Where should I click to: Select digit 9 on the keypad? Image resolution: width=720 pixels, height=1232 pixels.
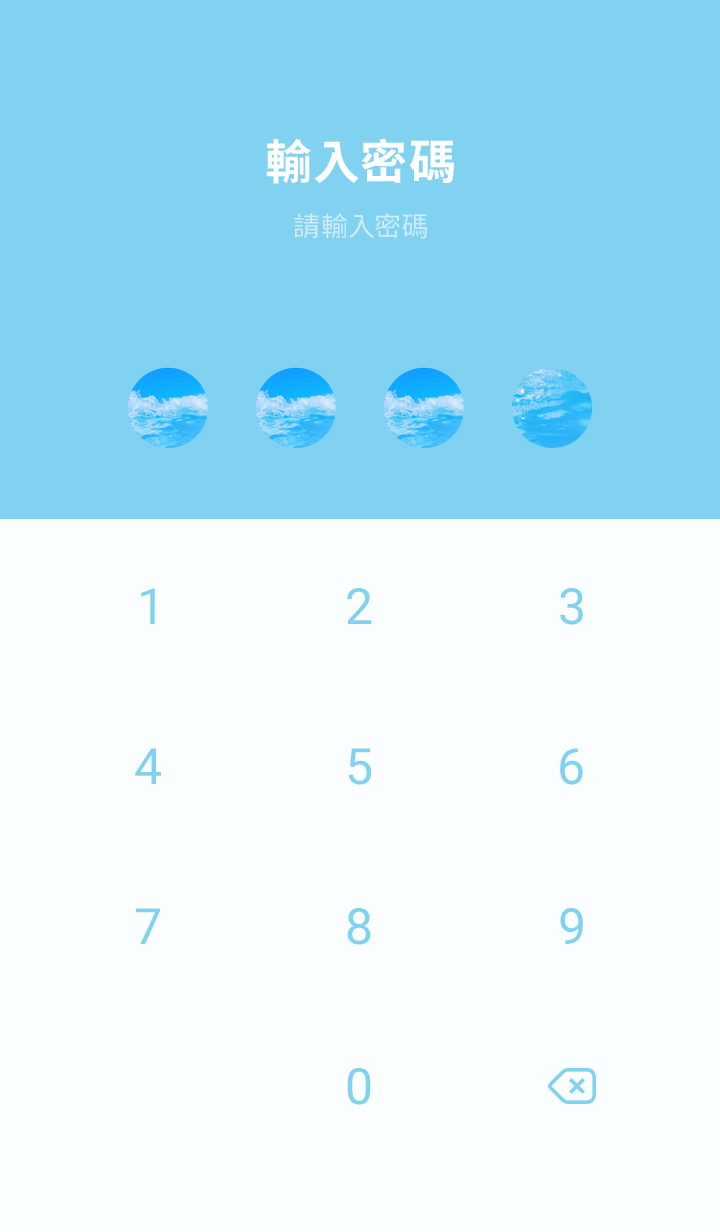click(x=571, y=927)
